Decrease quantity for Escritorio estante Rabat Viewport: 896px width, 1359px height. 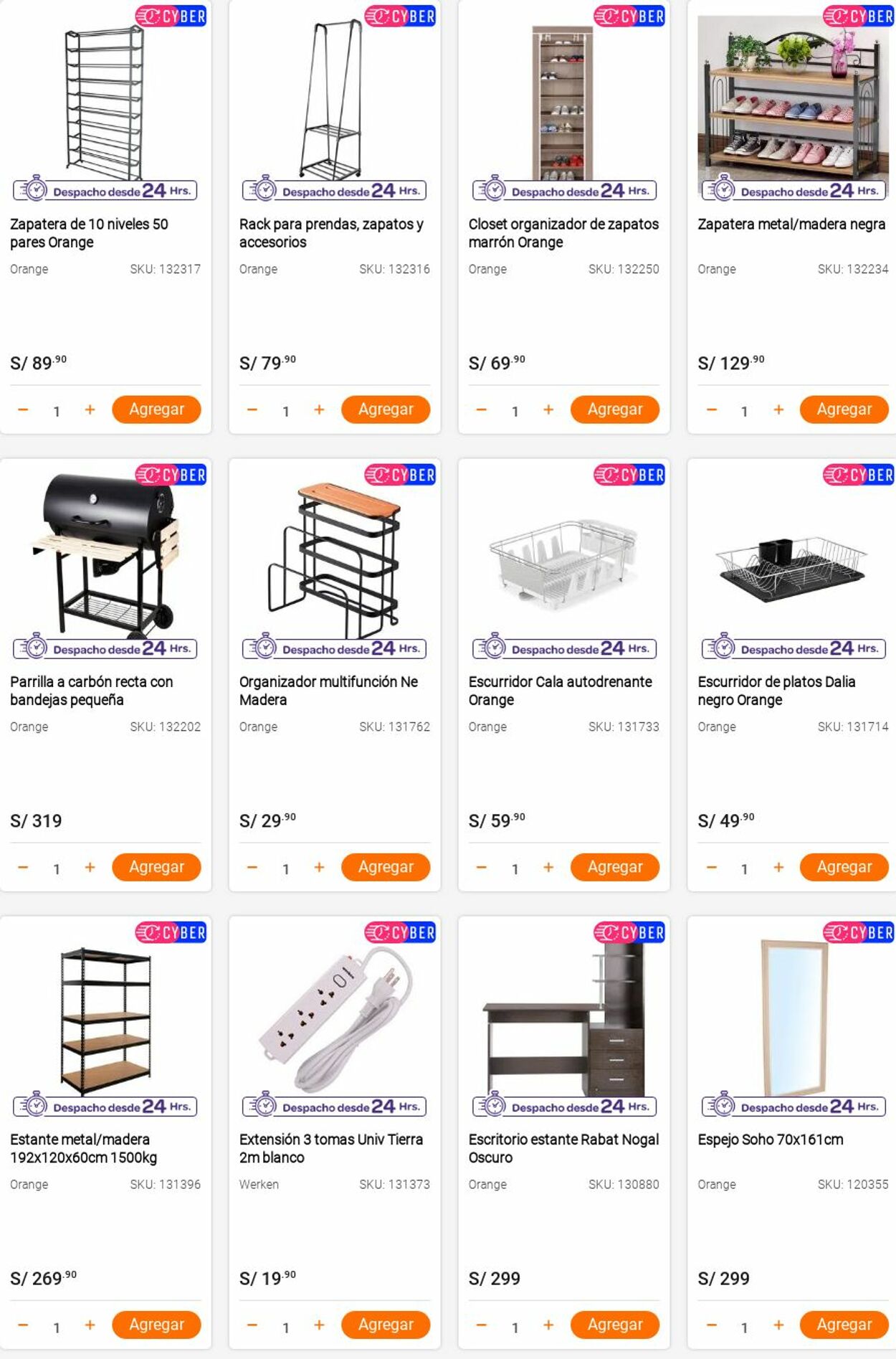[x=482, y=1325]
